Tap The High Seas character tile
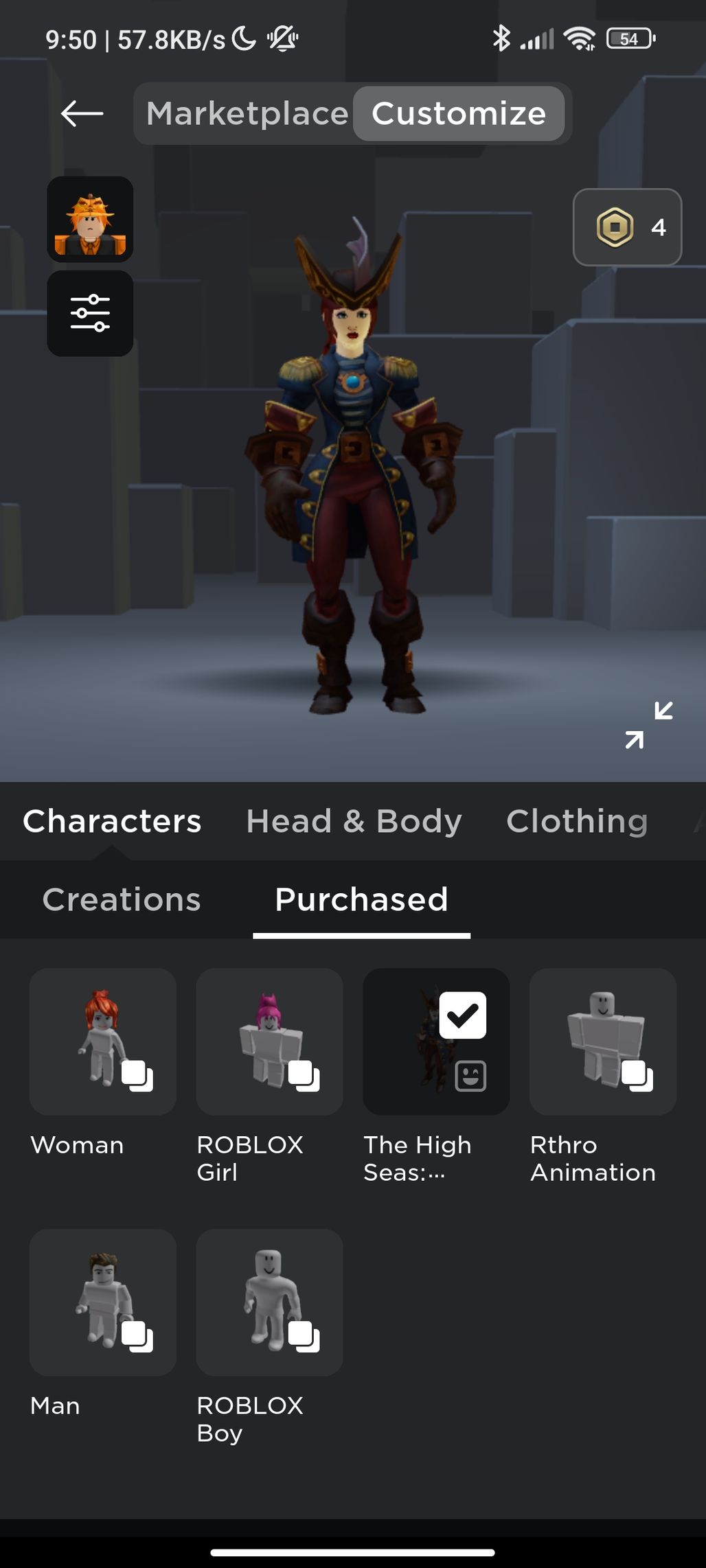This screenshot has width=706, height=1568. tap(436, 1041)
